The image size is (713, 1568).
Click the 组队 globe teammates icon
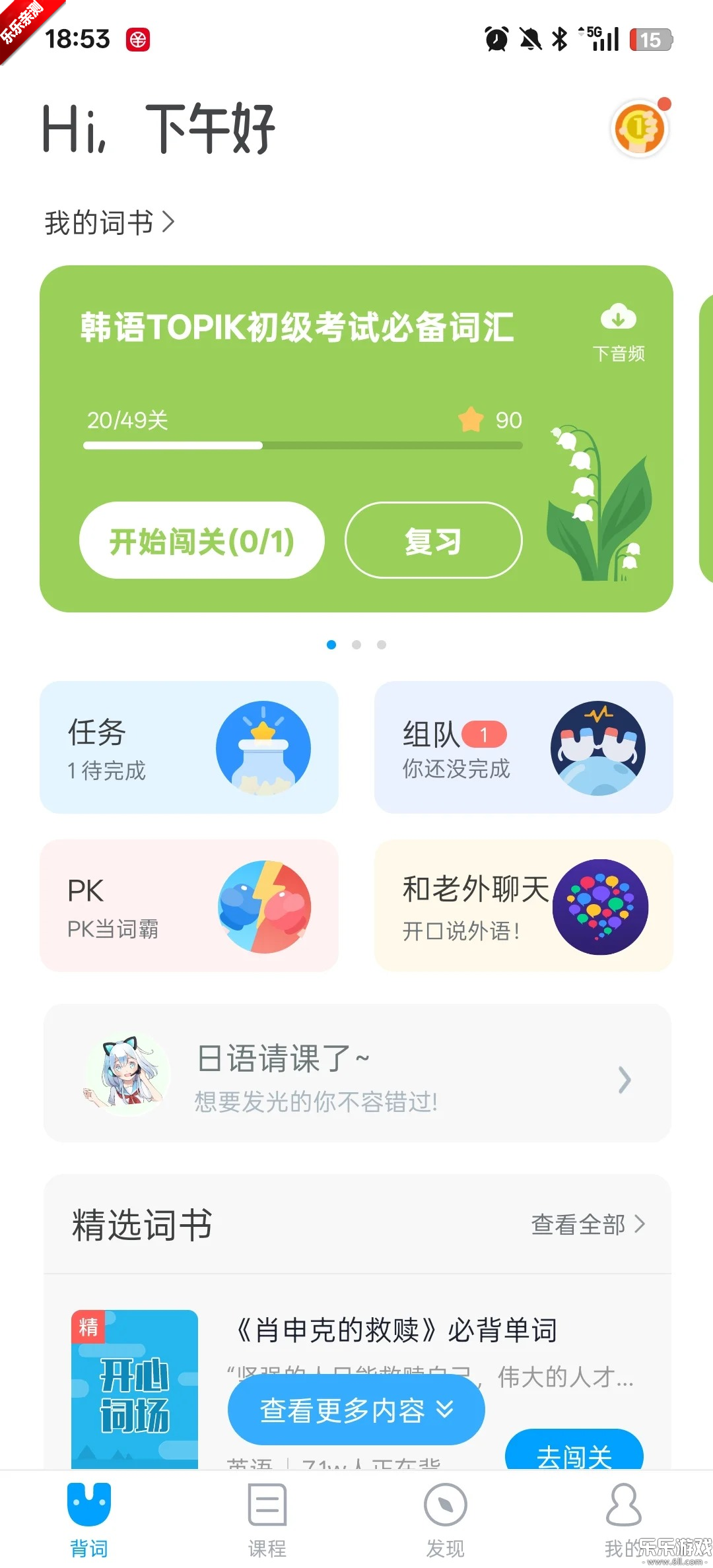coord(597,746)
